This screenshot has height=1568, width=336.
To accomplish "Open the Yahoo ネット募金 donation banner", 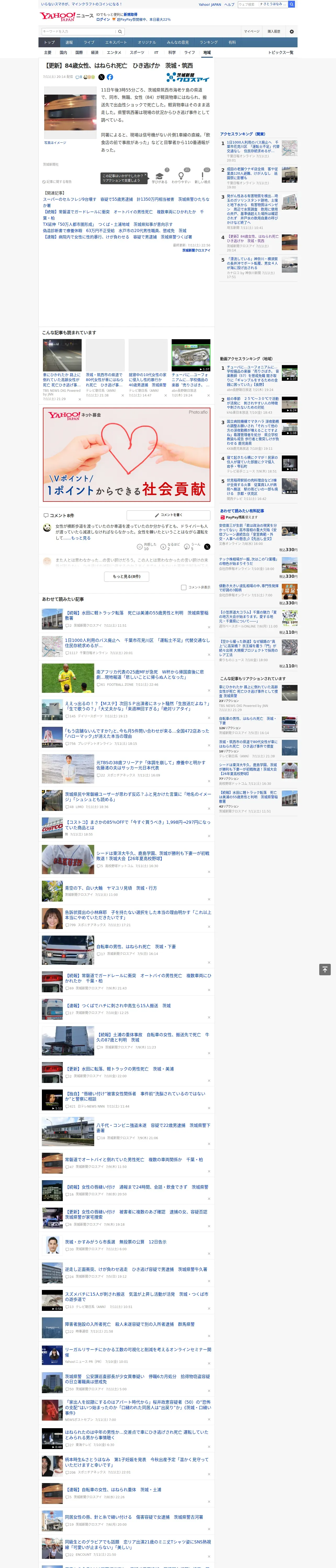I will click(127, 455).
